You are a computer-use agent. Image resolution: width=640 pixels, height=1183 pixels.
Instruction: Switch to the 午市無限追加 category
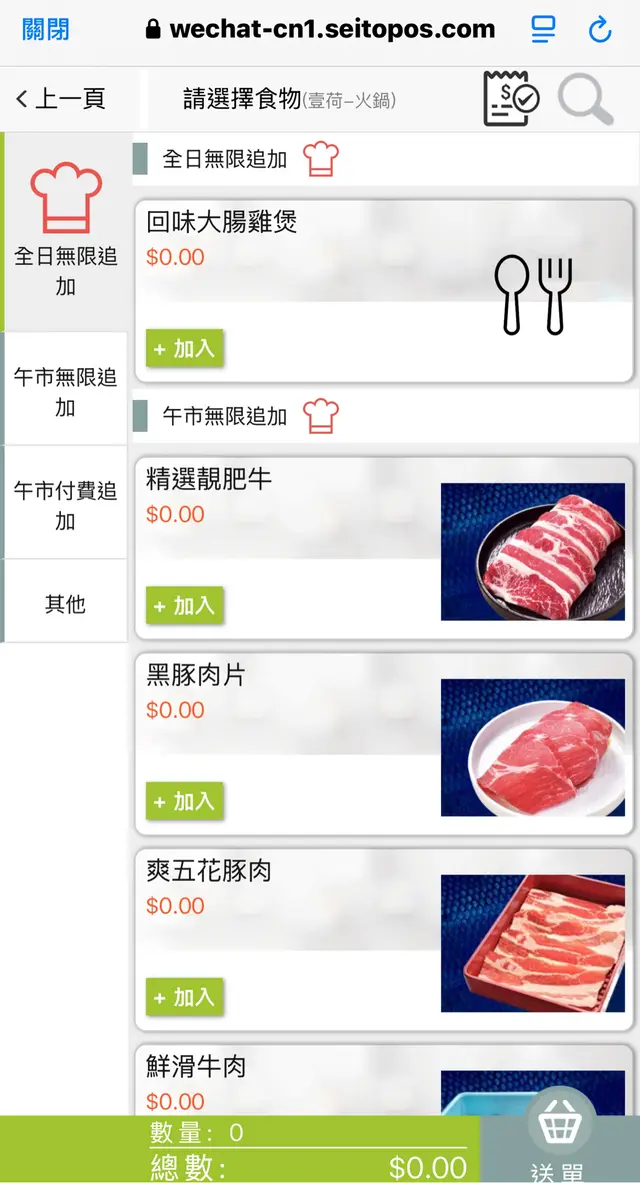click(x=65, y=391)
